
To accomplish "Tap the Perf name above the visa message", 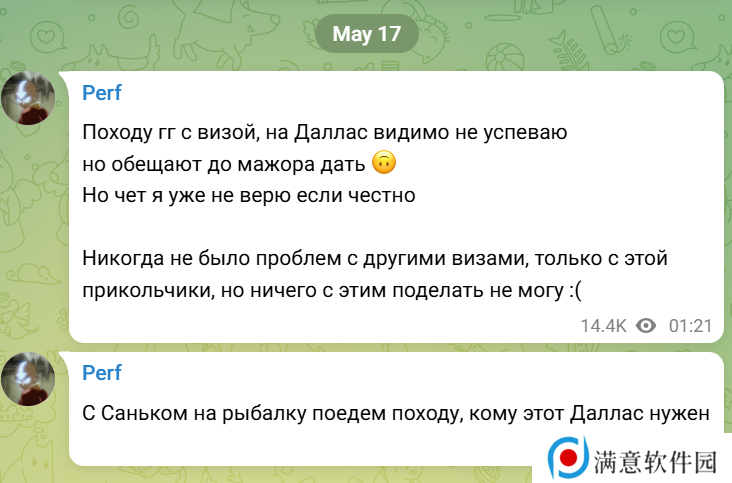I will [x=101, y=93].
